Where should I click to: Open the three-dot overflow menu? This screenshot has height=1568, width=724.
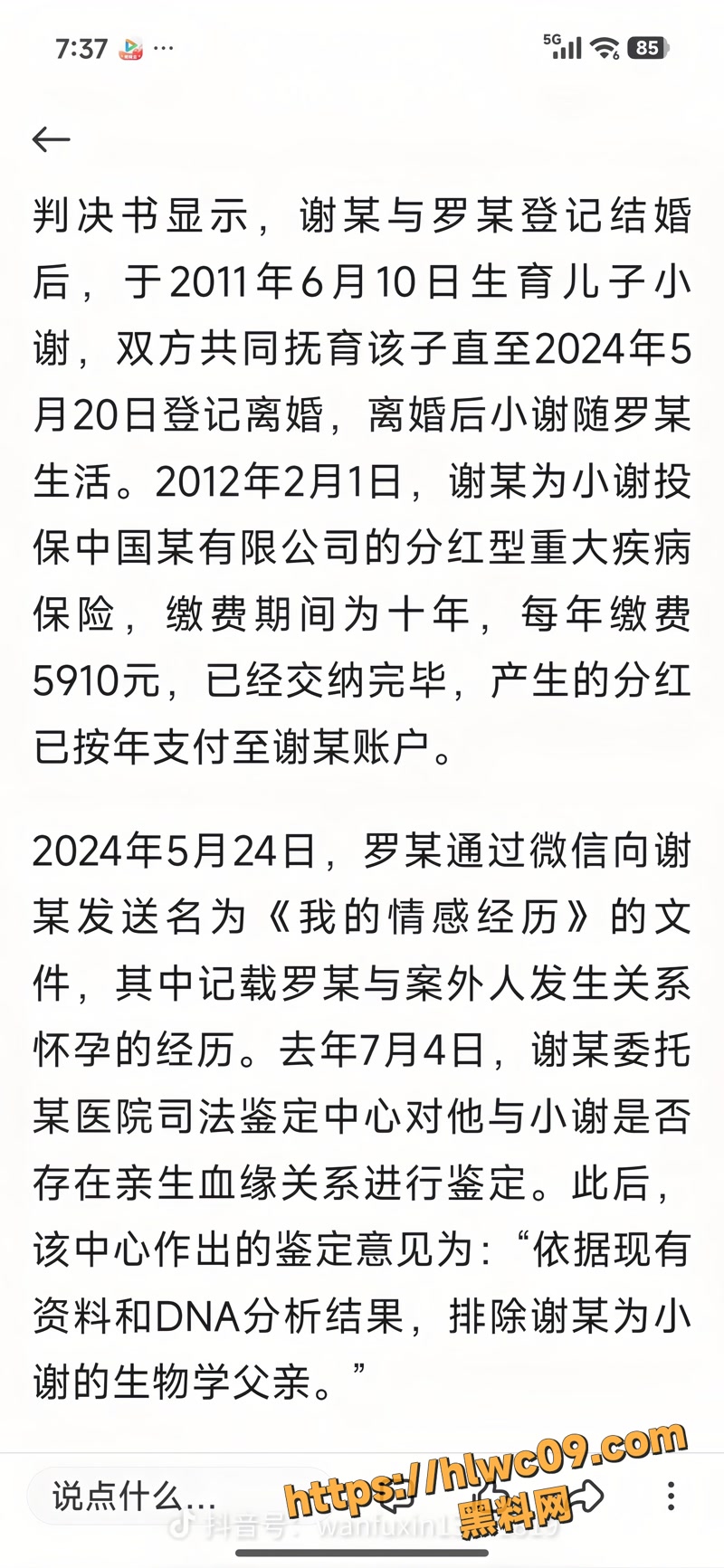pyautogui.click(x=671, y=1496)
